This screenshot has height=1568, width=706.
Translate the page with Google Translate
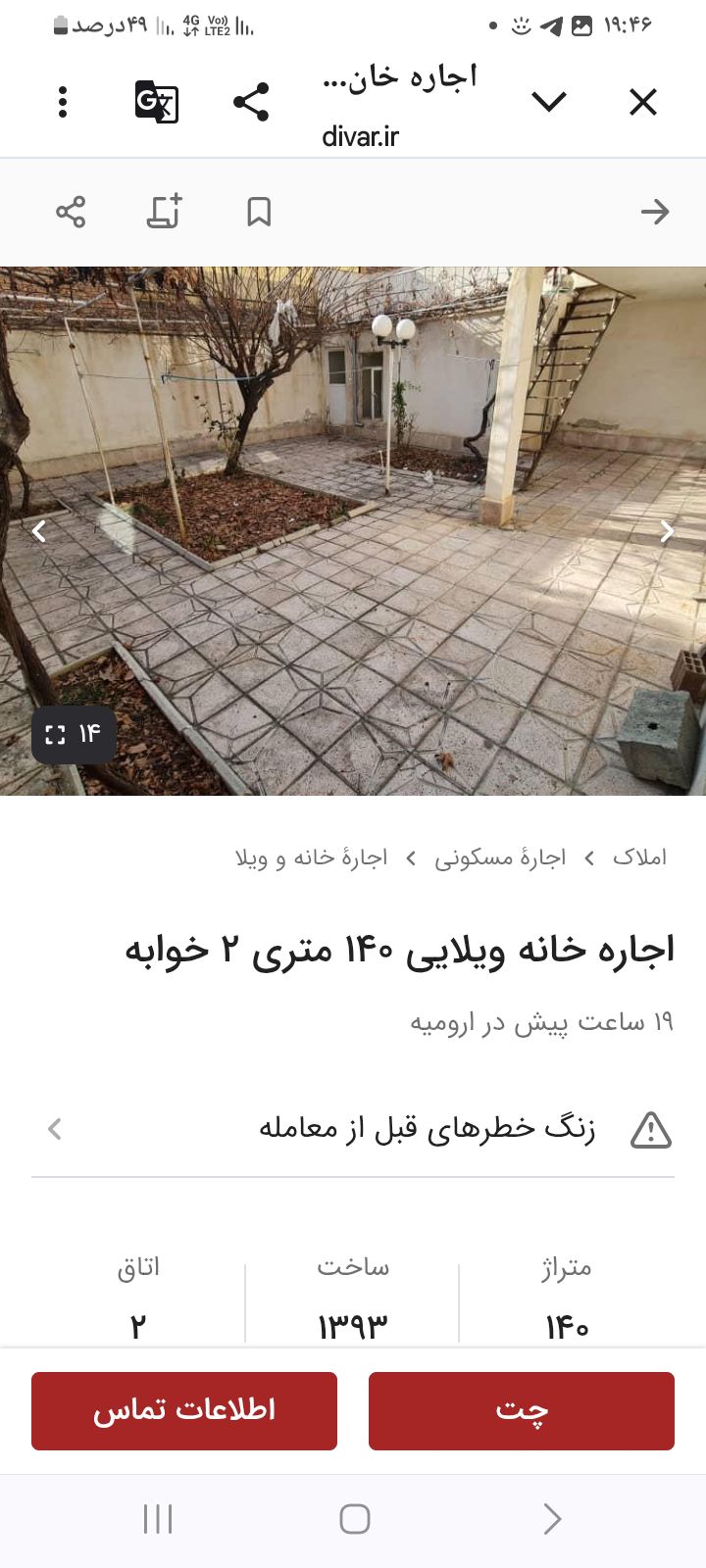coord(157,102)
